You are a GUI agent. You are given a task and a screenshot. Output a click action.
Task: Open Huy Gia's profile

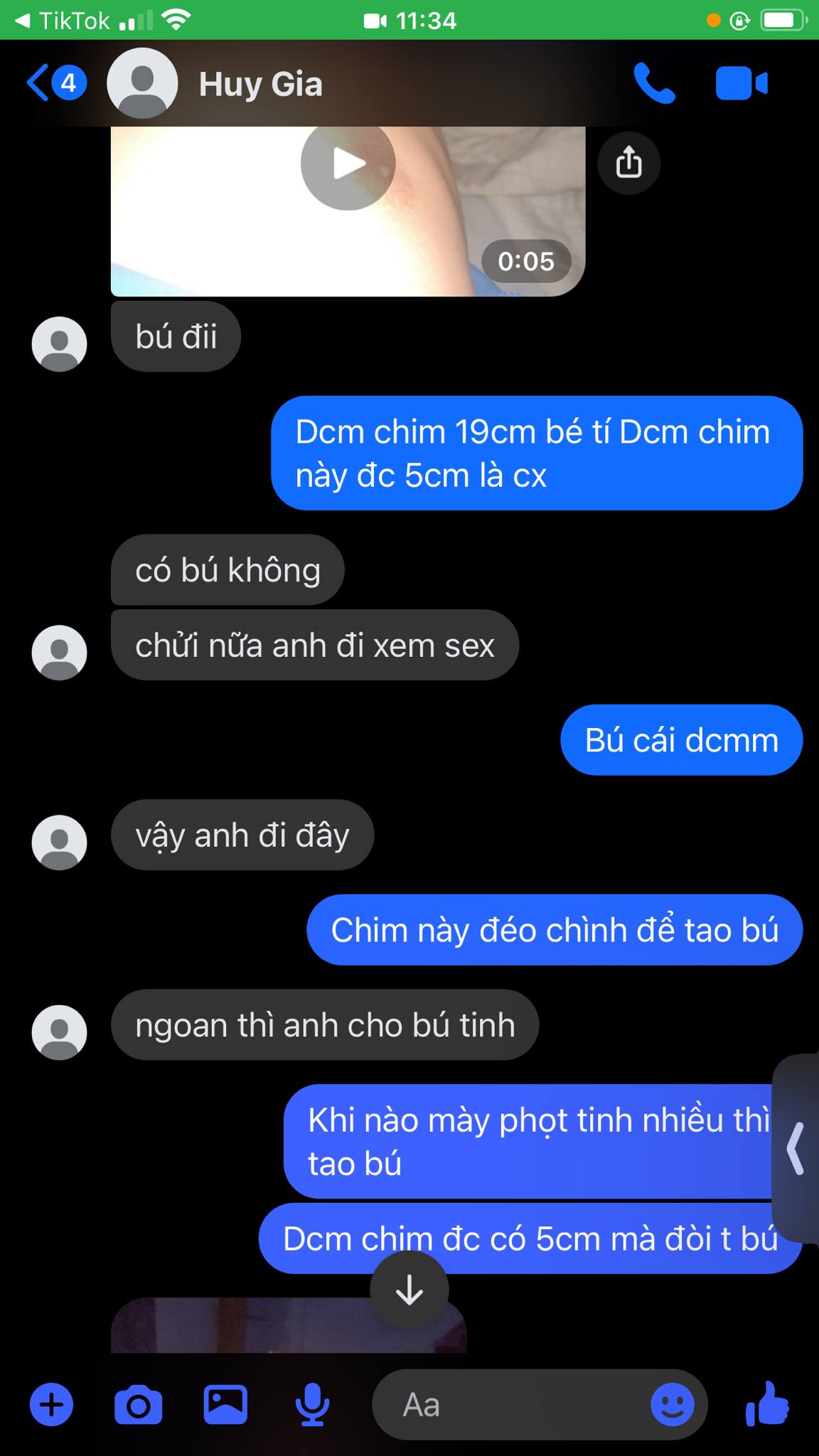259,85
